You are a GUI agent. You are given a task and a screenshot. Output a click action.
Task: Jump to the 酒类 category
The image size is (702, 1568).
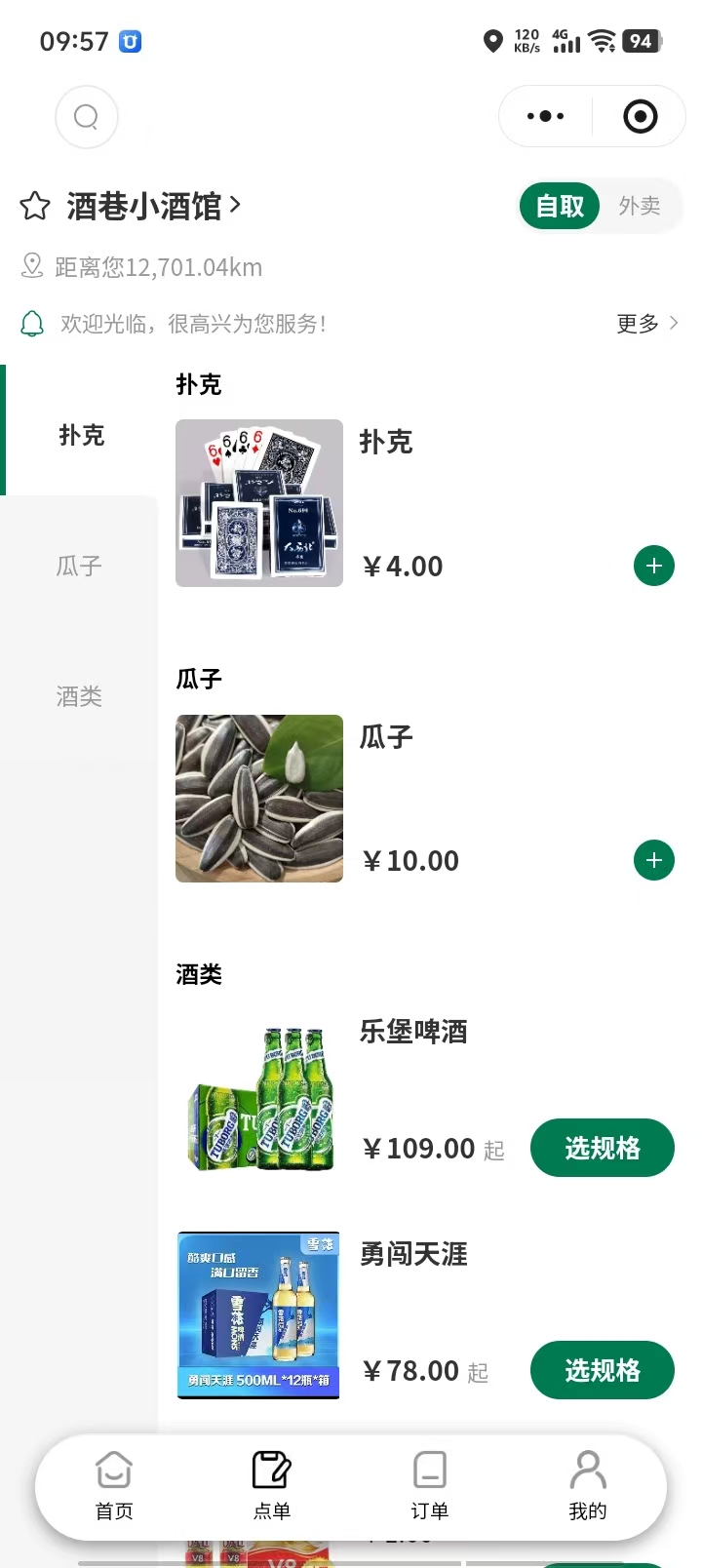[79, 696]
